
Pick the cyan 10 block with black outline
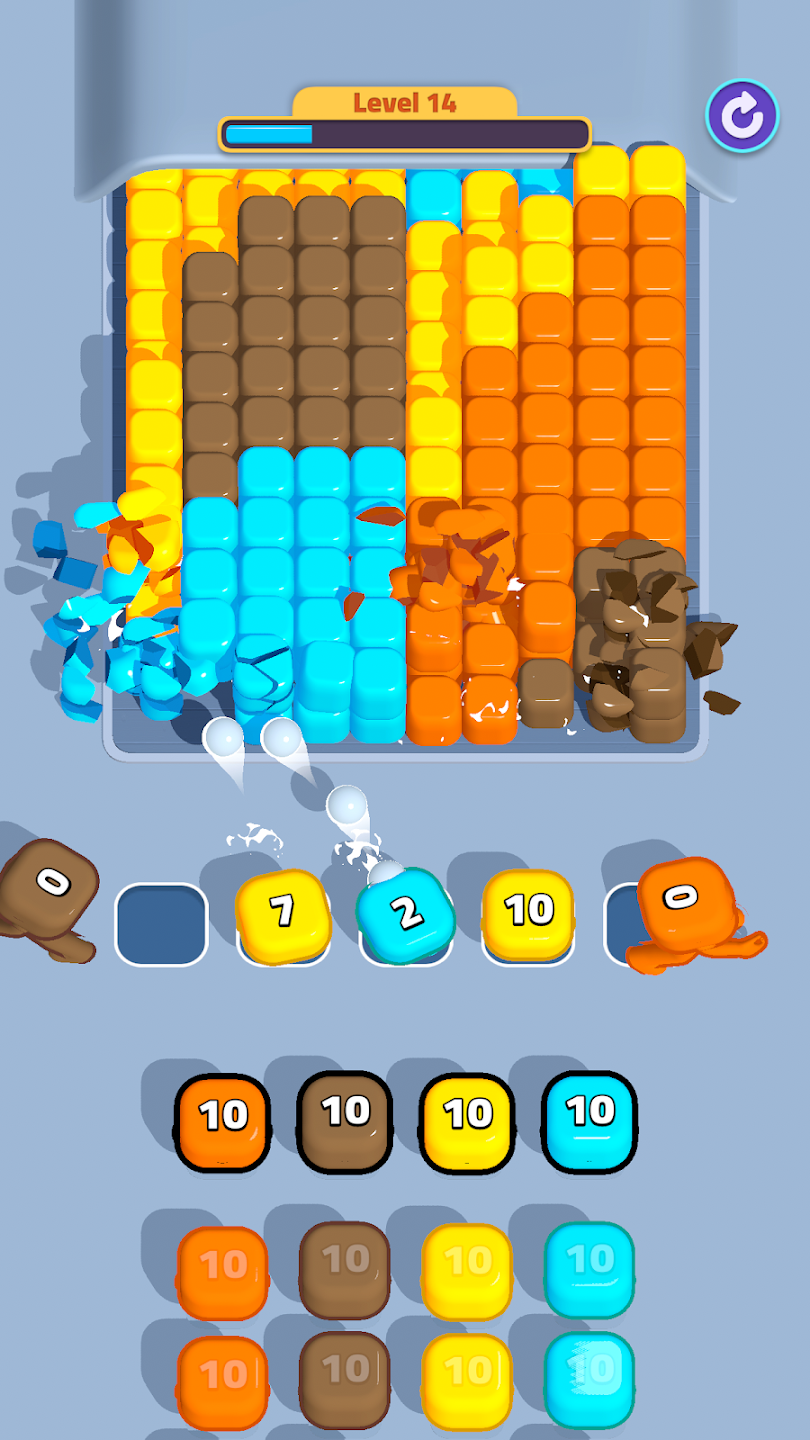click(x=590, y=1120)
